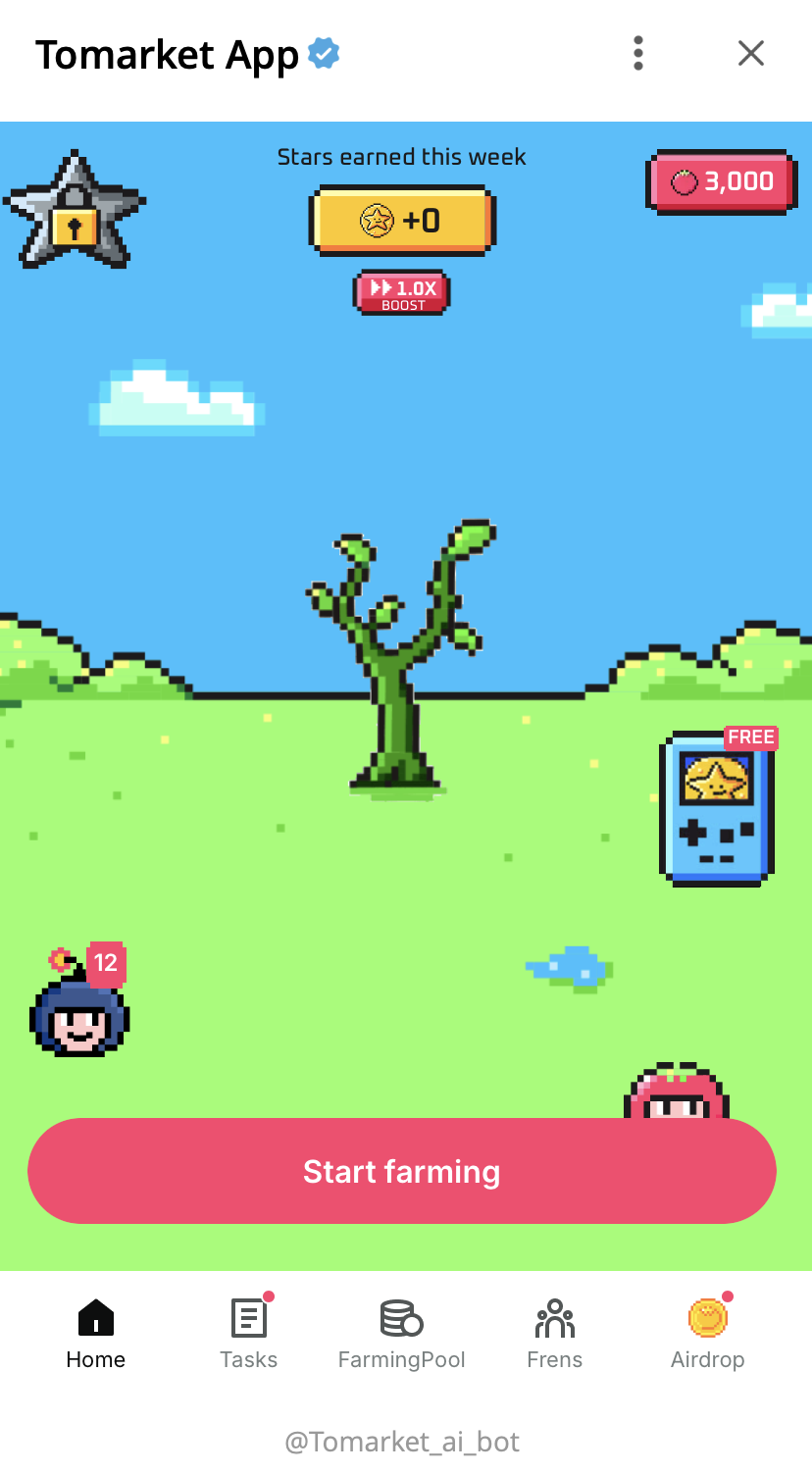This screenshot has height=1473, width=812.
Task: Open the Airdrop tab
Action: point(707,1334)
